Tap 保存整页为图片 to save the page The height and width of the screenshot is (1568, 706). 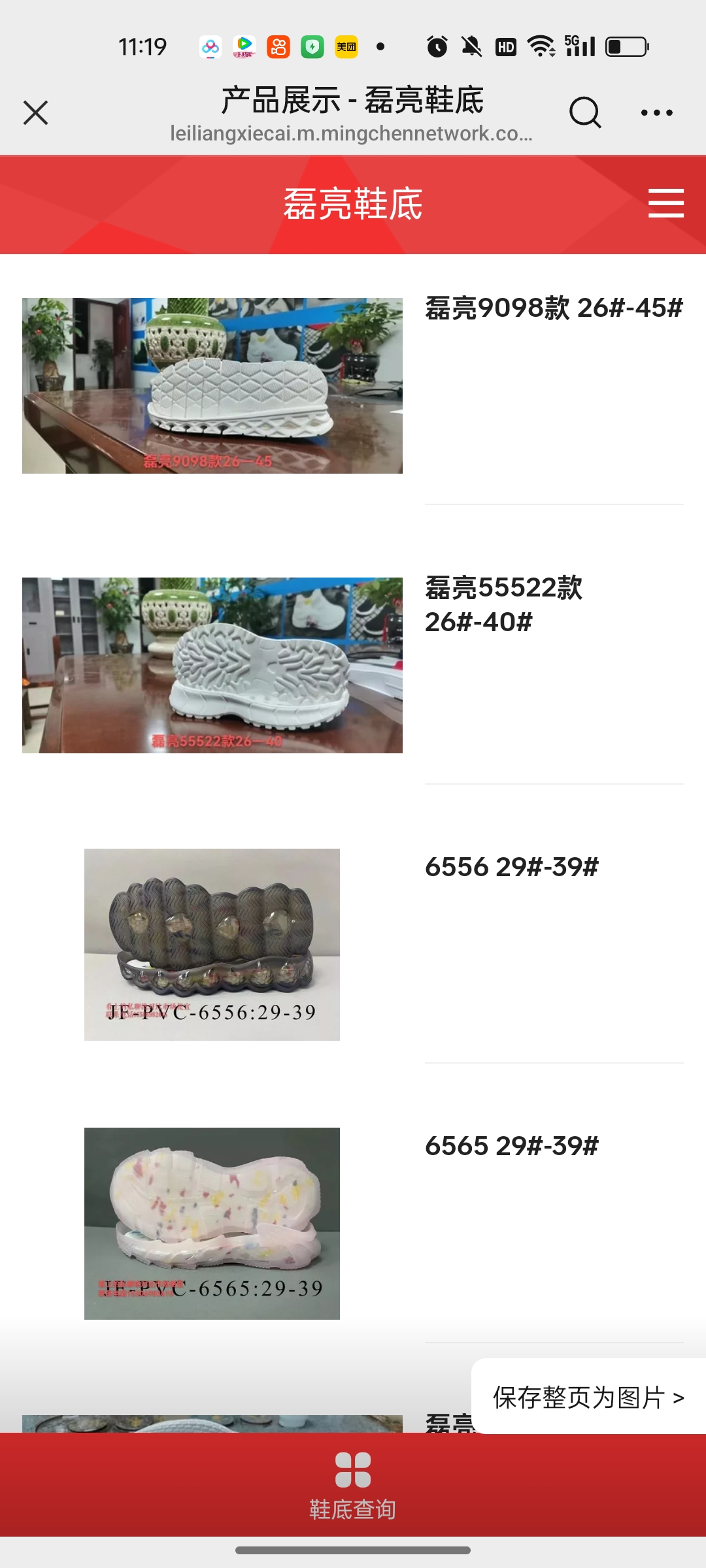588,1397
